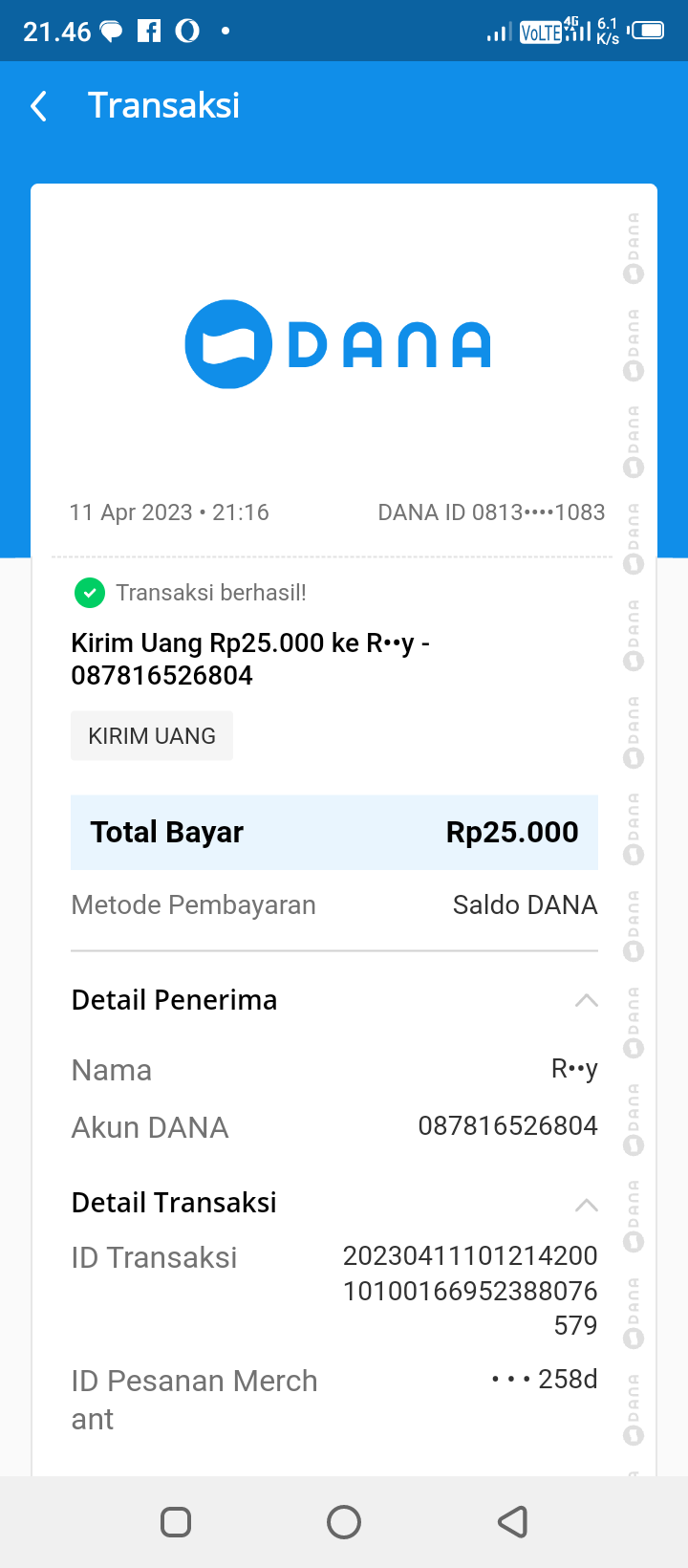Collapse the Detail Transaksi section
Image resolution: width=688 pixels, height=1568 pixels.
(x=586, y=1205)
